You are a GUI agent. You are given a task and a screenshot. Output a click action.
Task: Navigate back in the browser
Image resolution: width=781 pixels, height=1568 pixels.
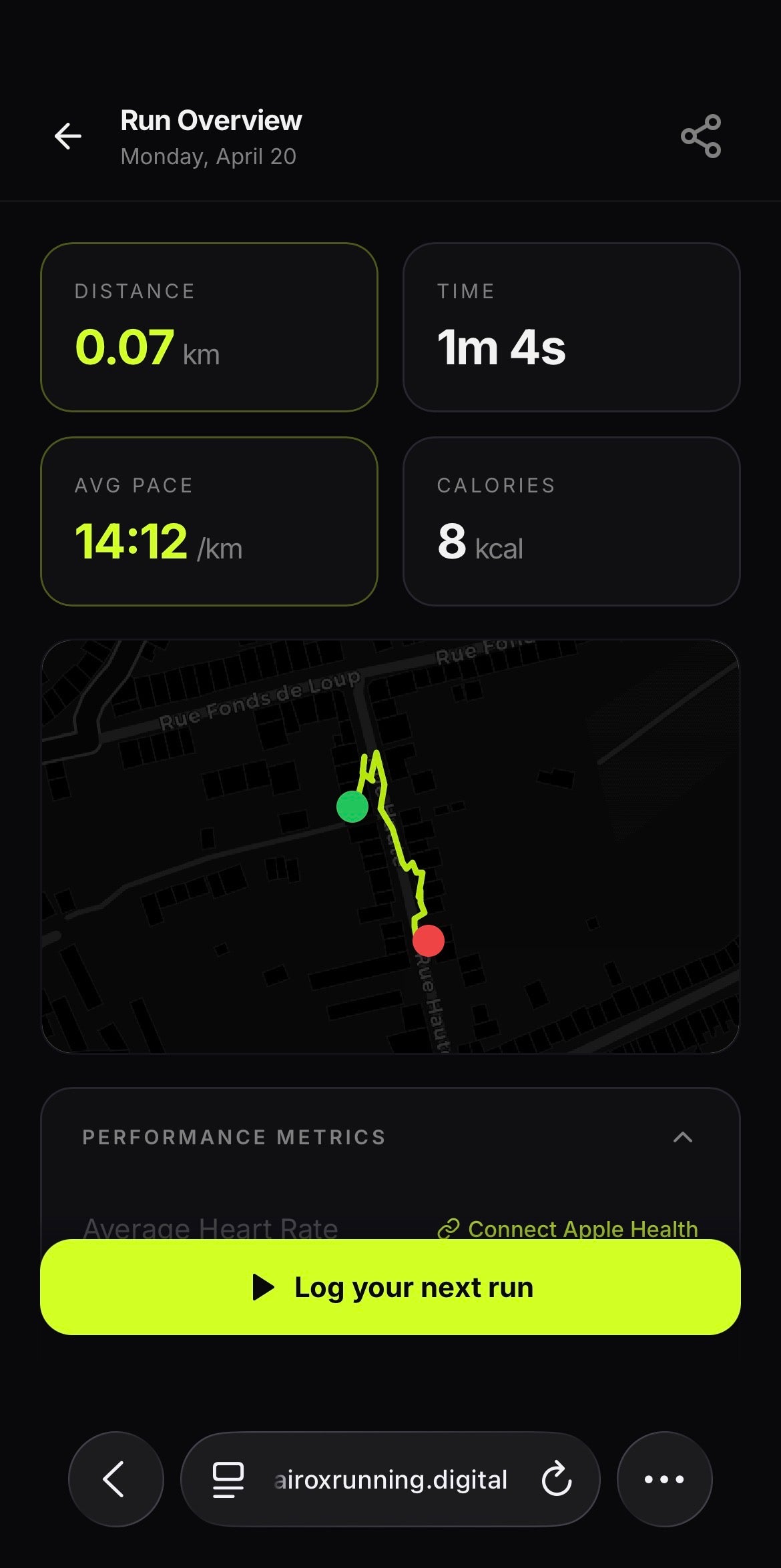click(x=115, y=1479)
